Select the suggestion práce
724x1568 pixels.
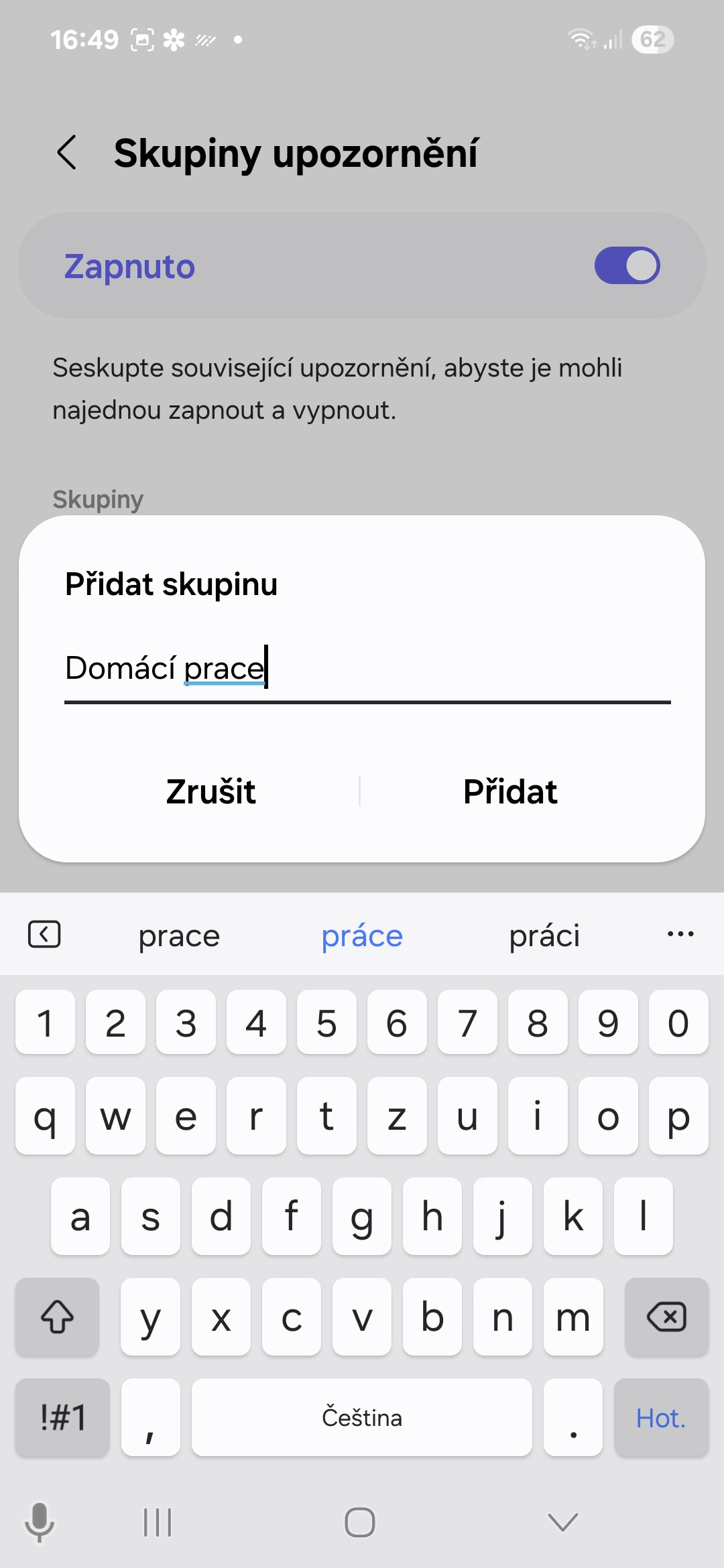coord(361,935)
